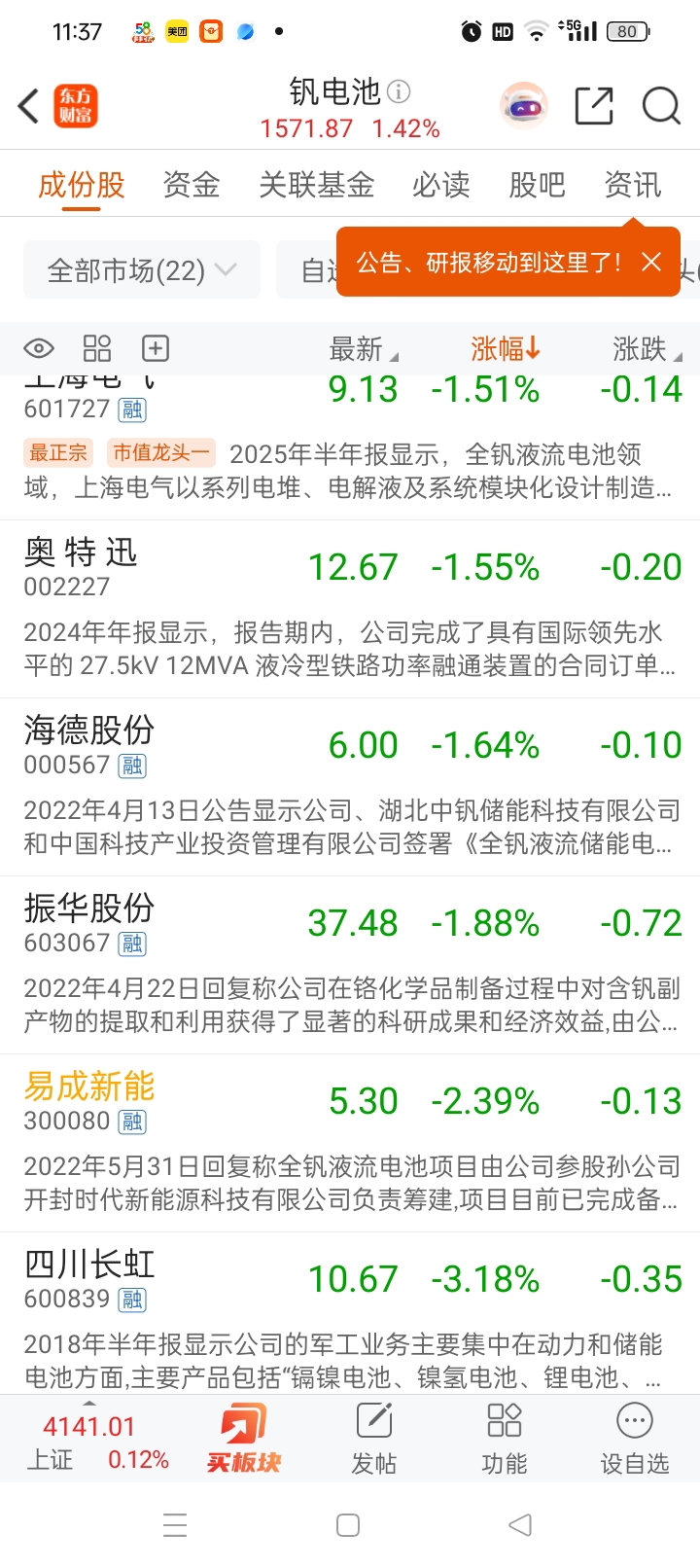This screenshot has height=1568, width=700.
Task: Switch to the 关联基金 tab
Action: pyautogui.click(x=316, y=184)
